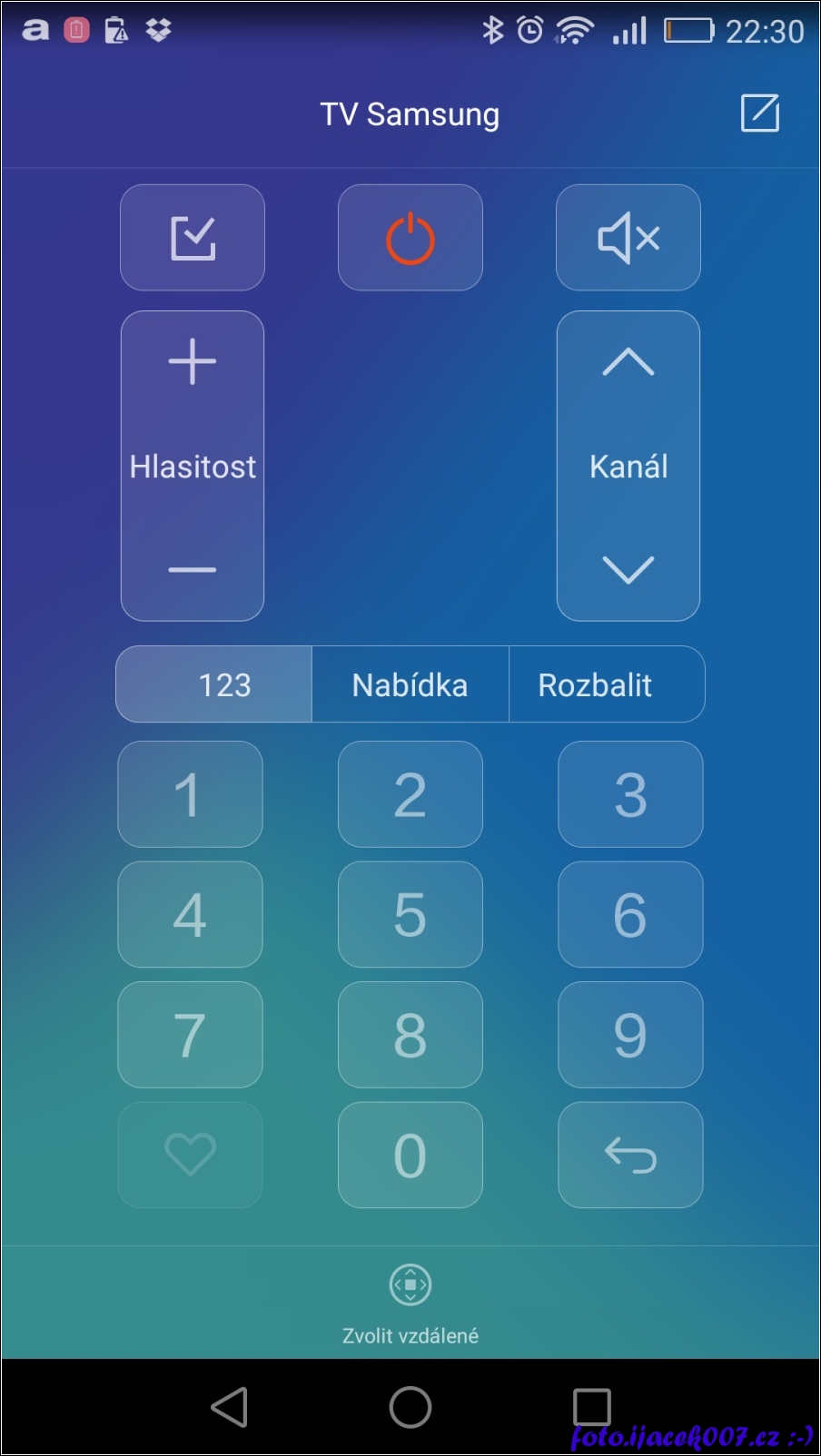Tap the input source checkmark button

pyautogui.click(x=193, y=239)
